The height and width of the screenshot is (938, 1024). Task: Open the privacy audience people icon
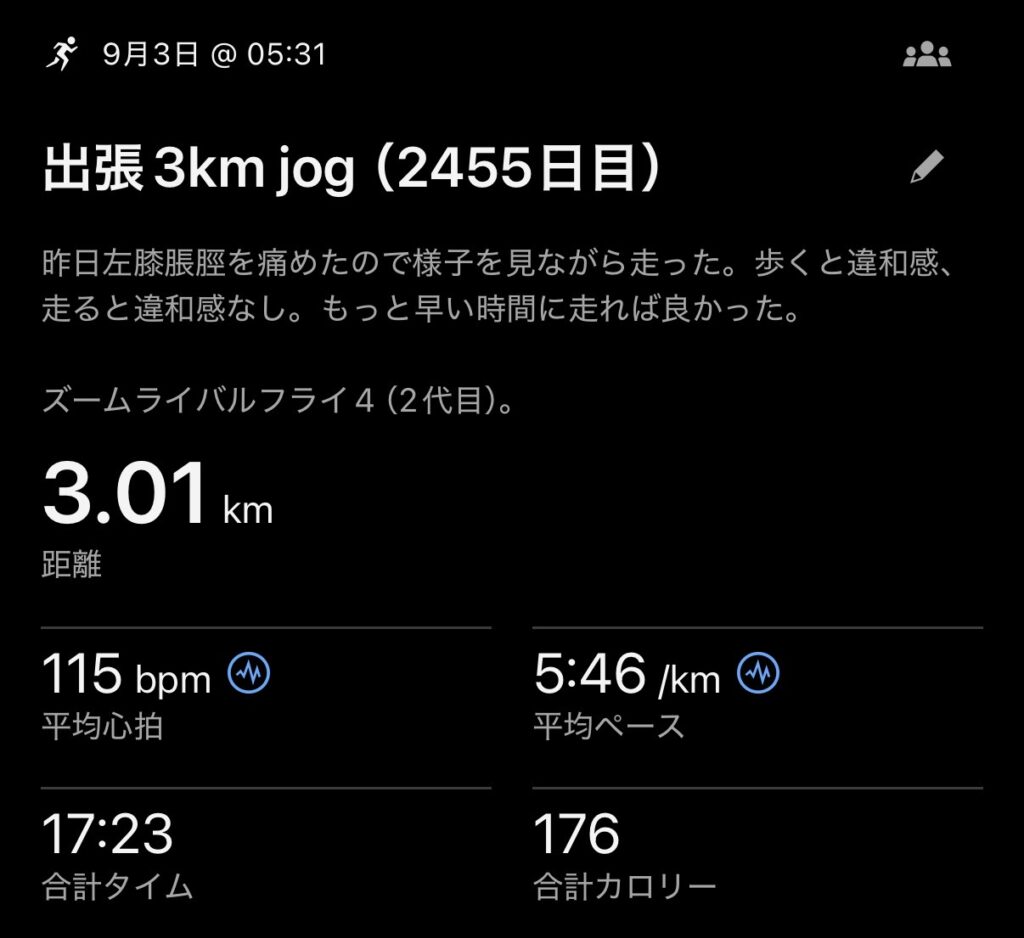tap(927, 55)
